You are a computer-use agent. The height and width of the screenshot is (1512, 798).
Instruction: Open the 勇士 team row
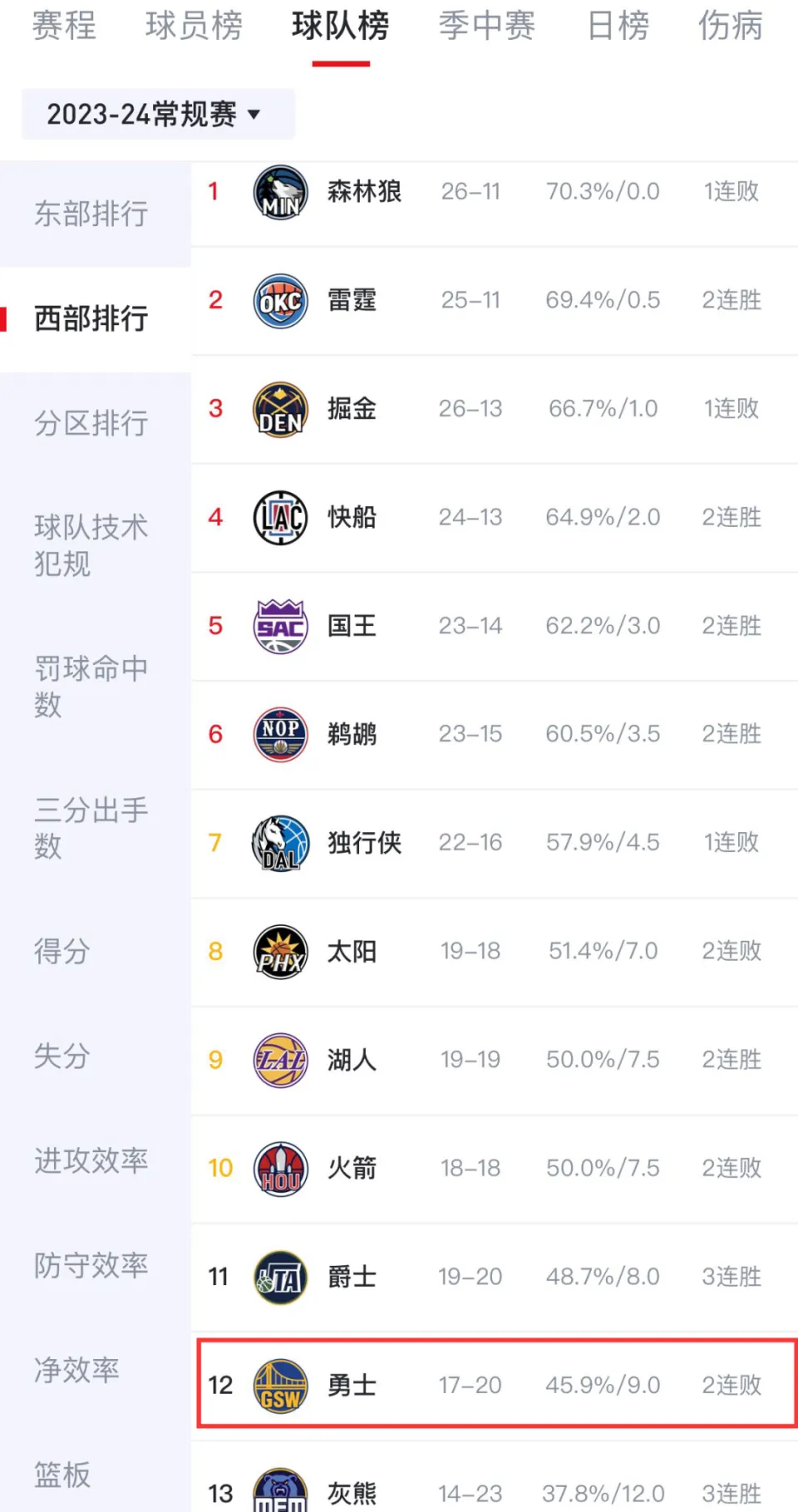(x=496, y=1385)
